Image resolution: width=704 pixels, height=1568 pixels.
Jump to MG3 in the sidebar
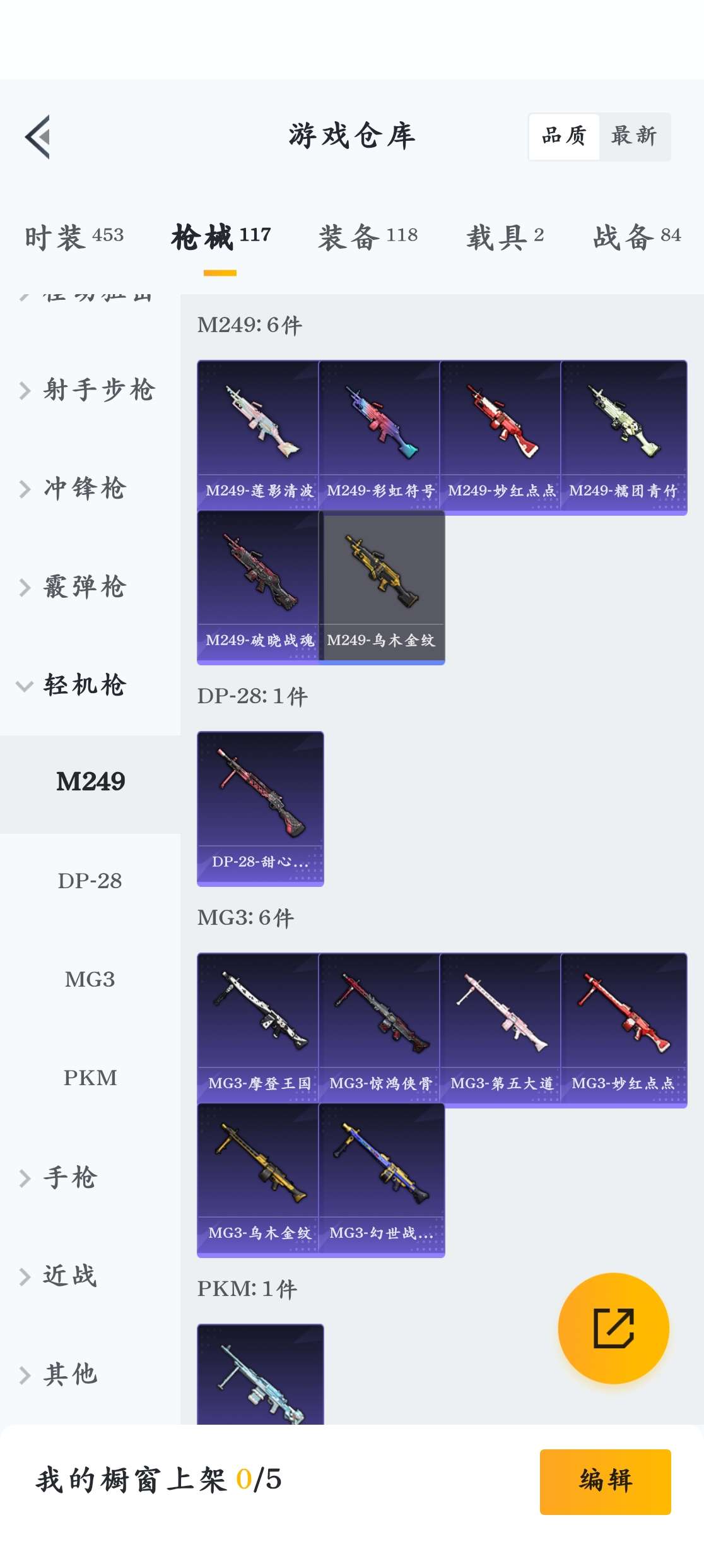click(90, 979)
